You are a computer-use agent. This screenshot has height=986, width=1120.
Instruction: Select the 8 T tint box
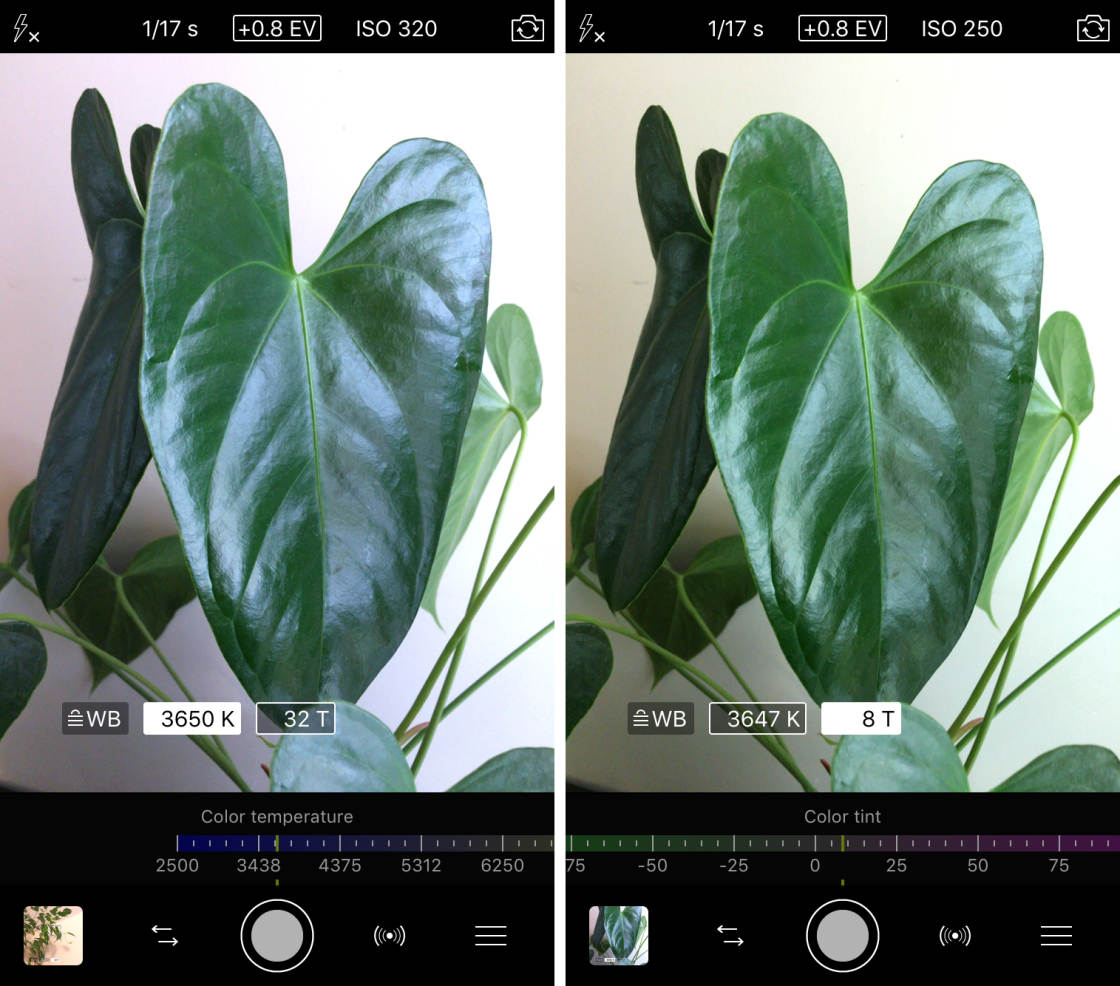coord(861,718)
